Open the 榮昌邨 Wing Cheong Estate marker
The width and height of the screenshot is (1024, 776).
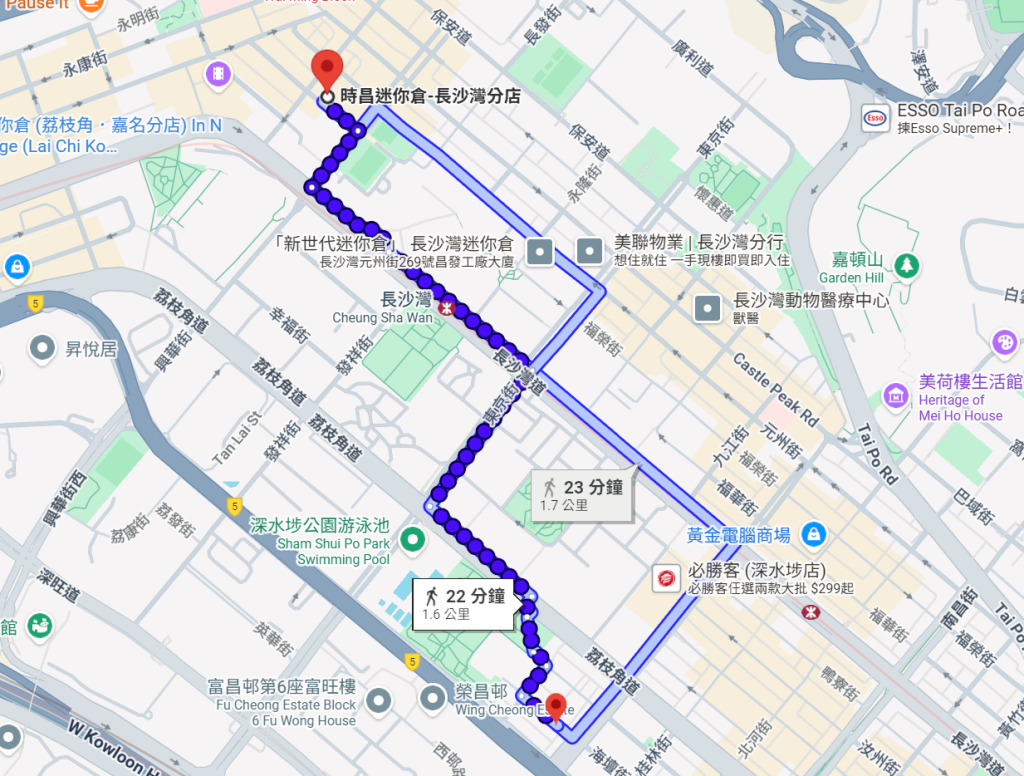433,695
